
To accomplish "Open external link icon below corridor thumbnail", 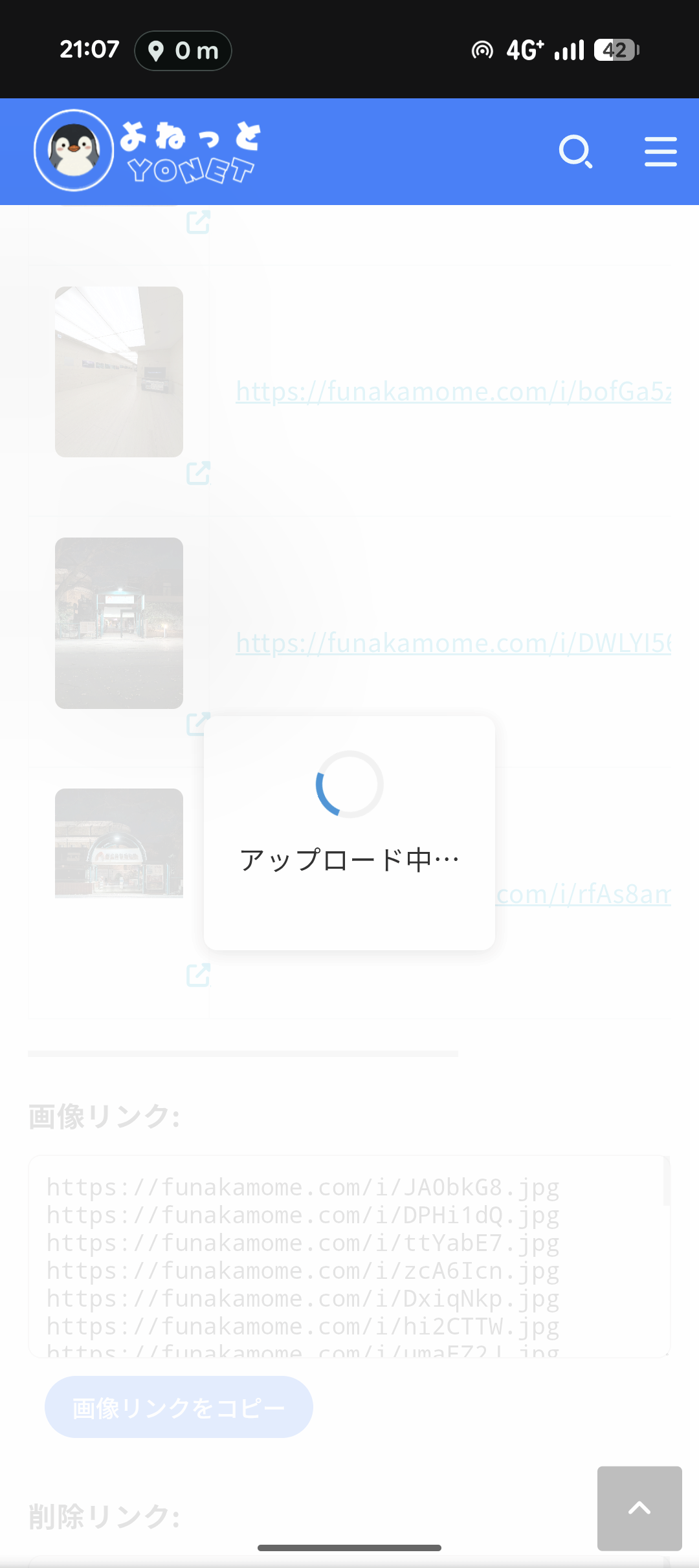I will click(198, 473).
